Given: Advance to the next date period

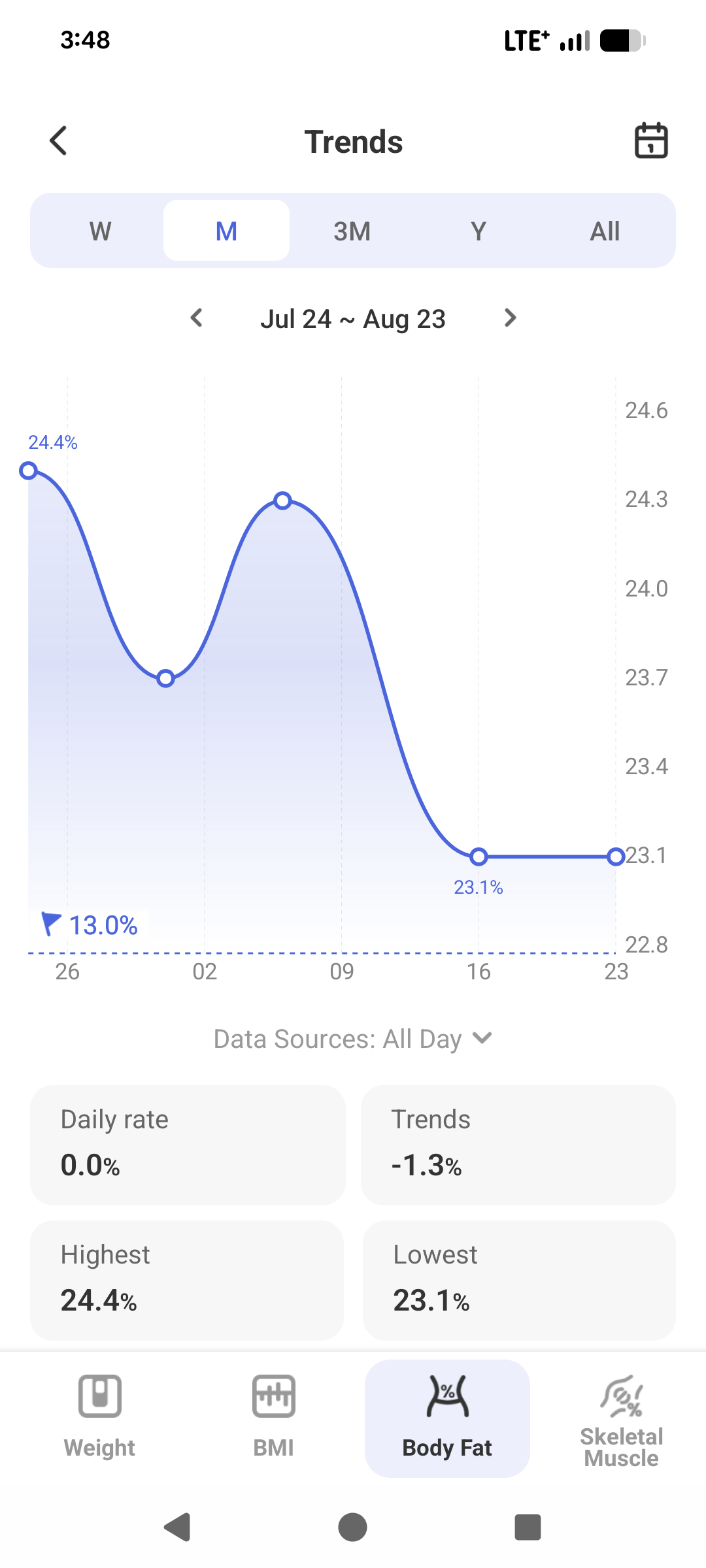Looking at the screenshot, I should (511, 318).
